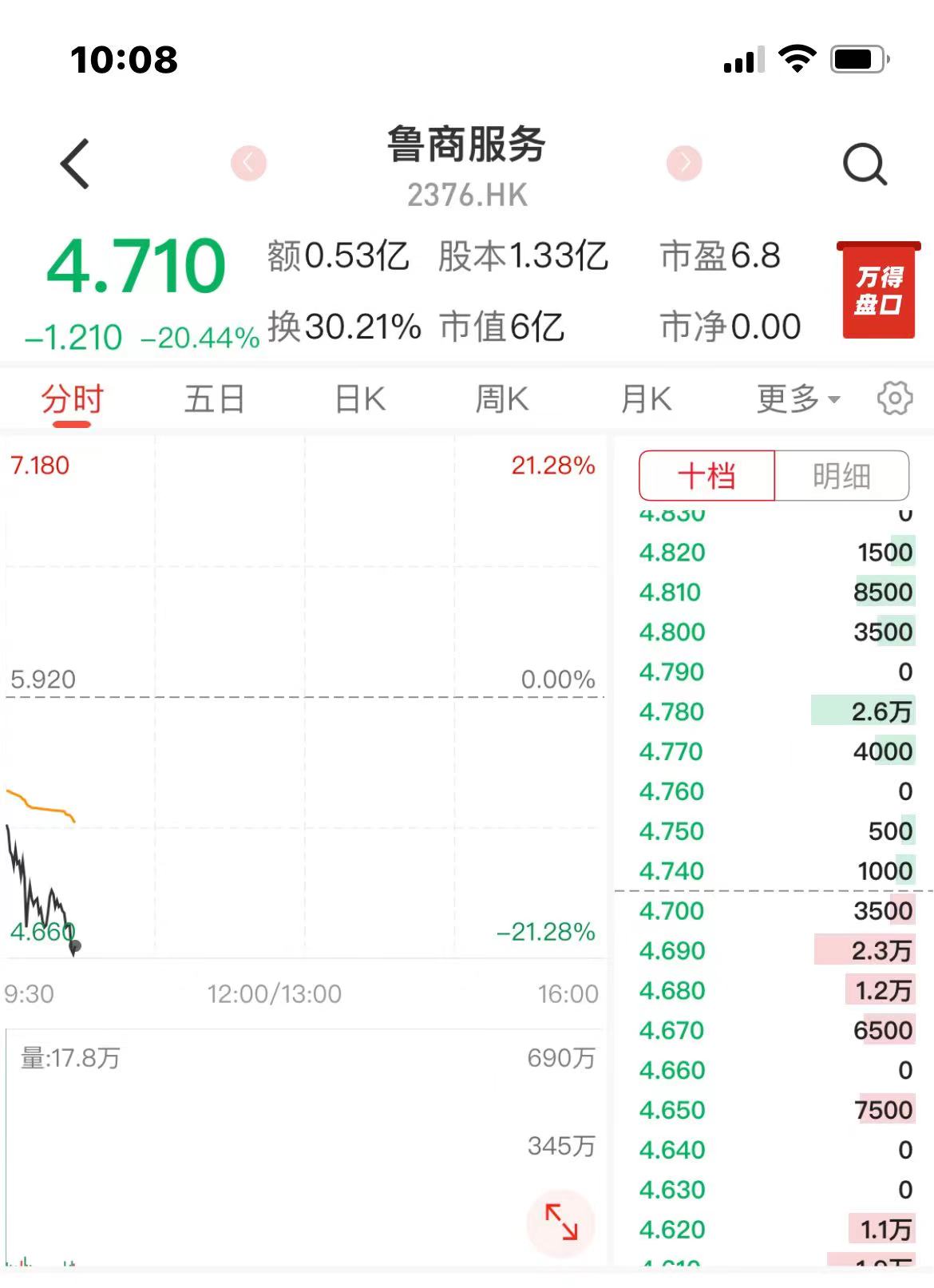
Task: Select the 十档 order book tab
Action: coord(706,476)
